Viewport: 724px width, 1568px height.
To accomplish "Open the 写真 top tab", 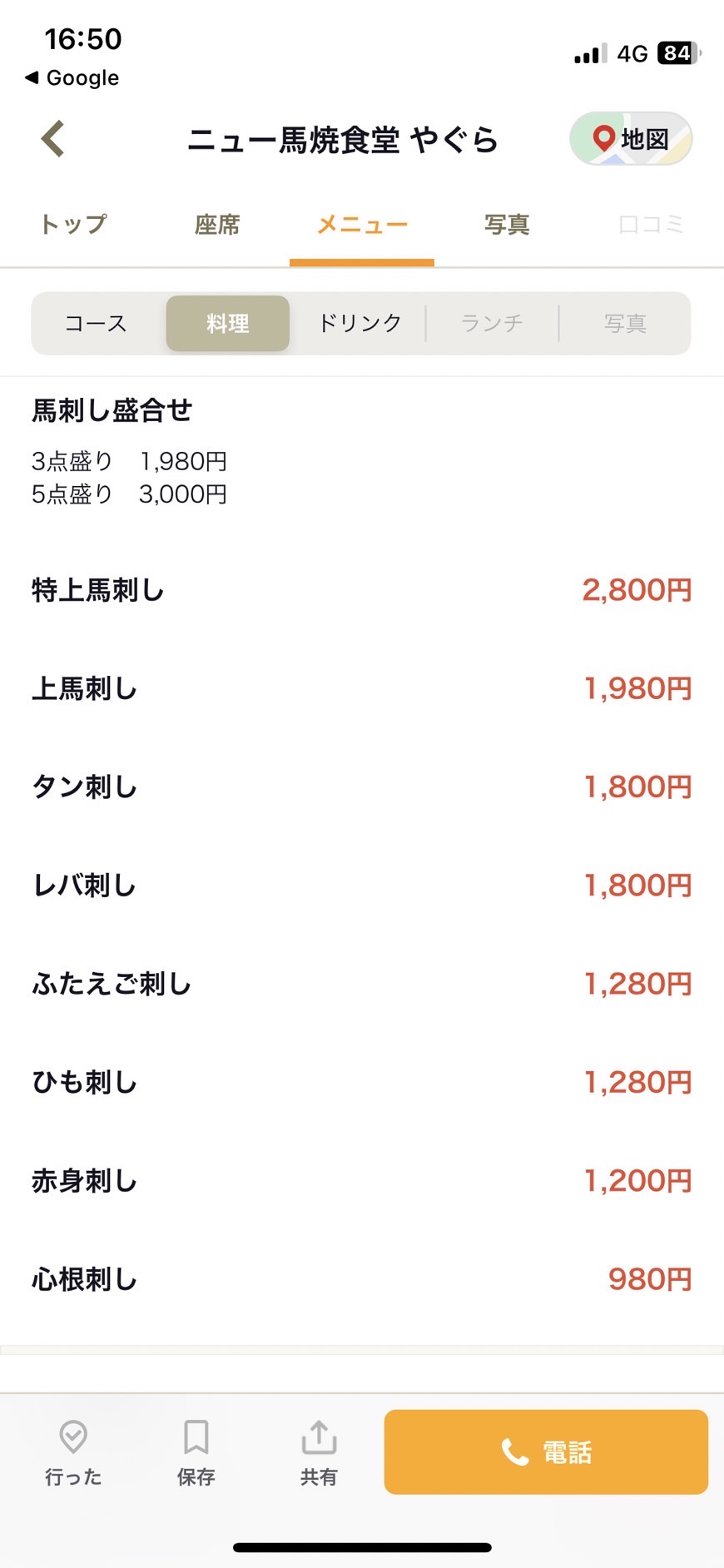I will (x=507, y=225).
